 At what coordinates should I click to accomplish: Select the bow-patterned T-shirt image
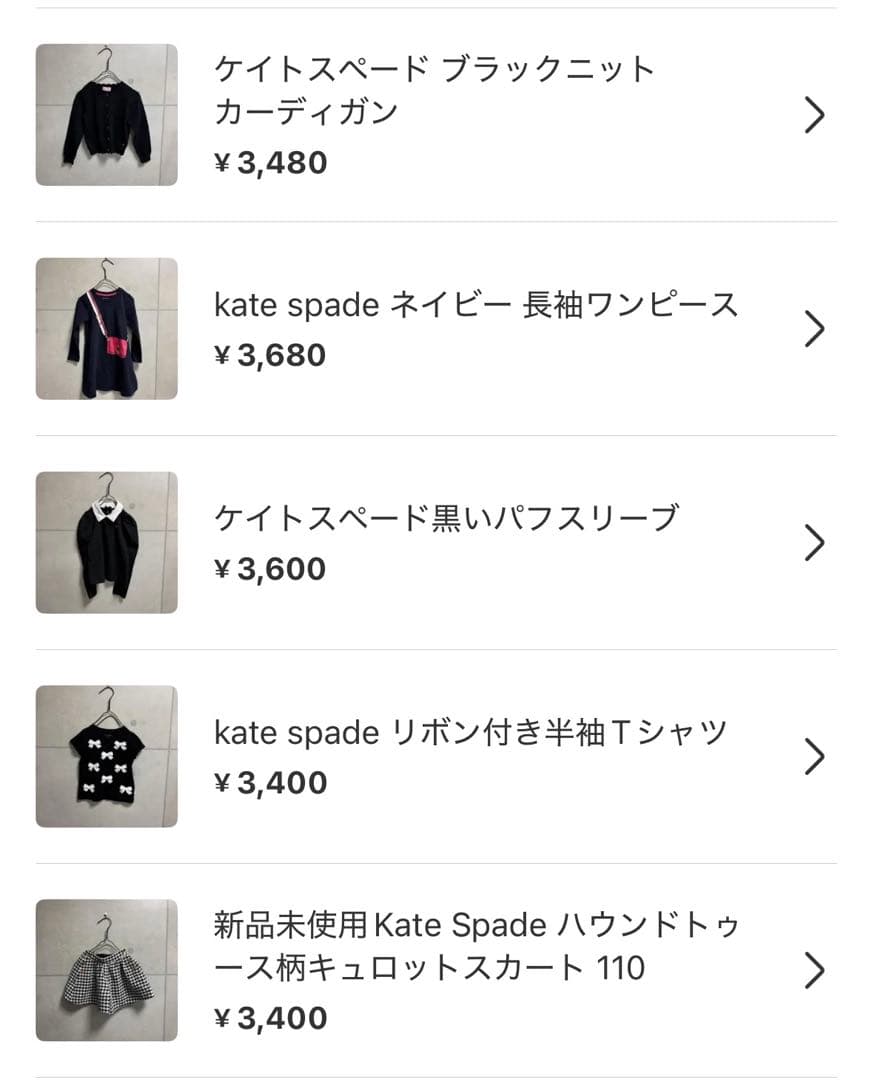pyautogui.click(x=106, y=757)
